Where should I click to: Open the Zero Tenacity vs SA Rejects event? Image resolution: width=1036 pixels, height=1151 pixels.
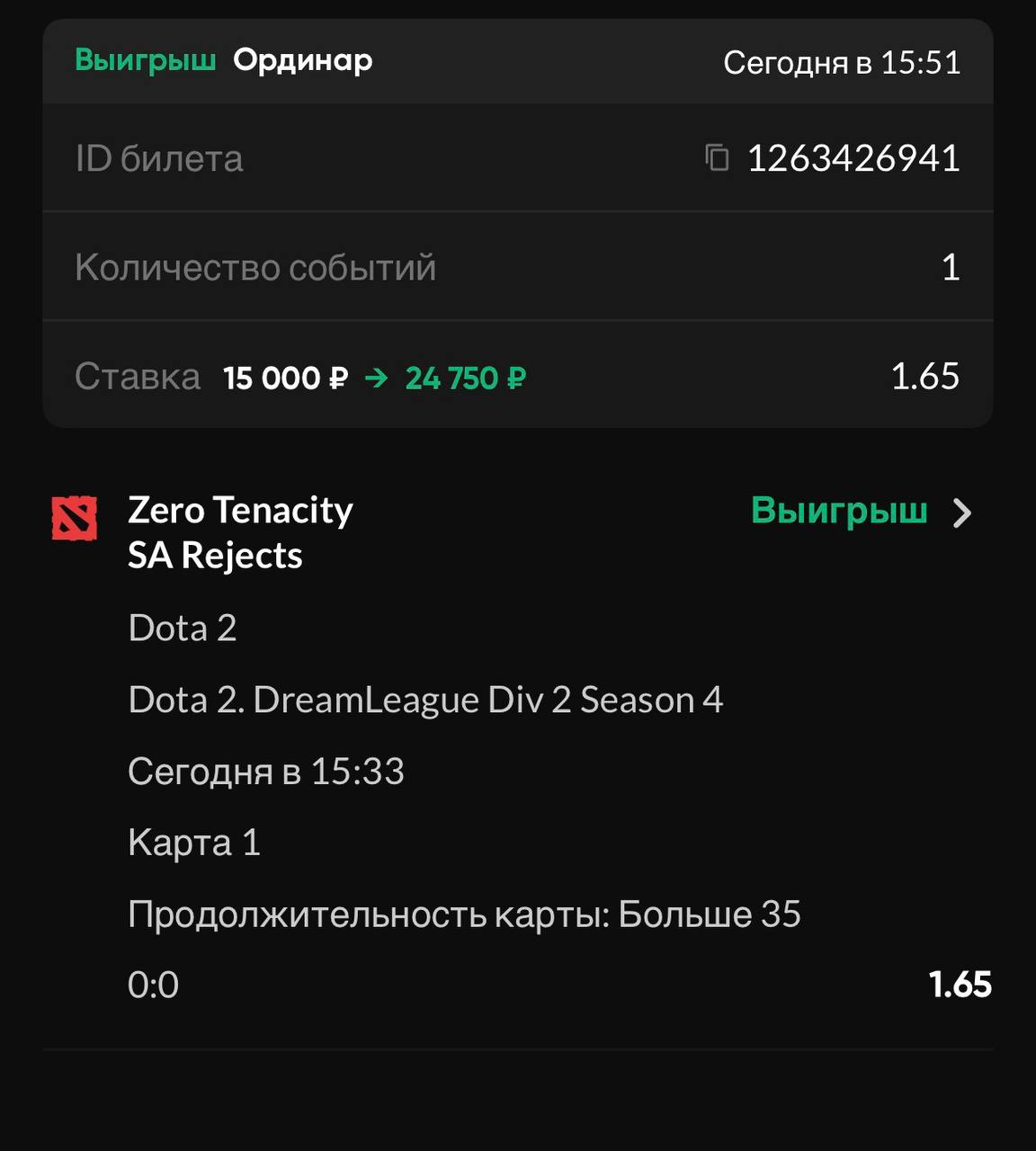[961, 513]
